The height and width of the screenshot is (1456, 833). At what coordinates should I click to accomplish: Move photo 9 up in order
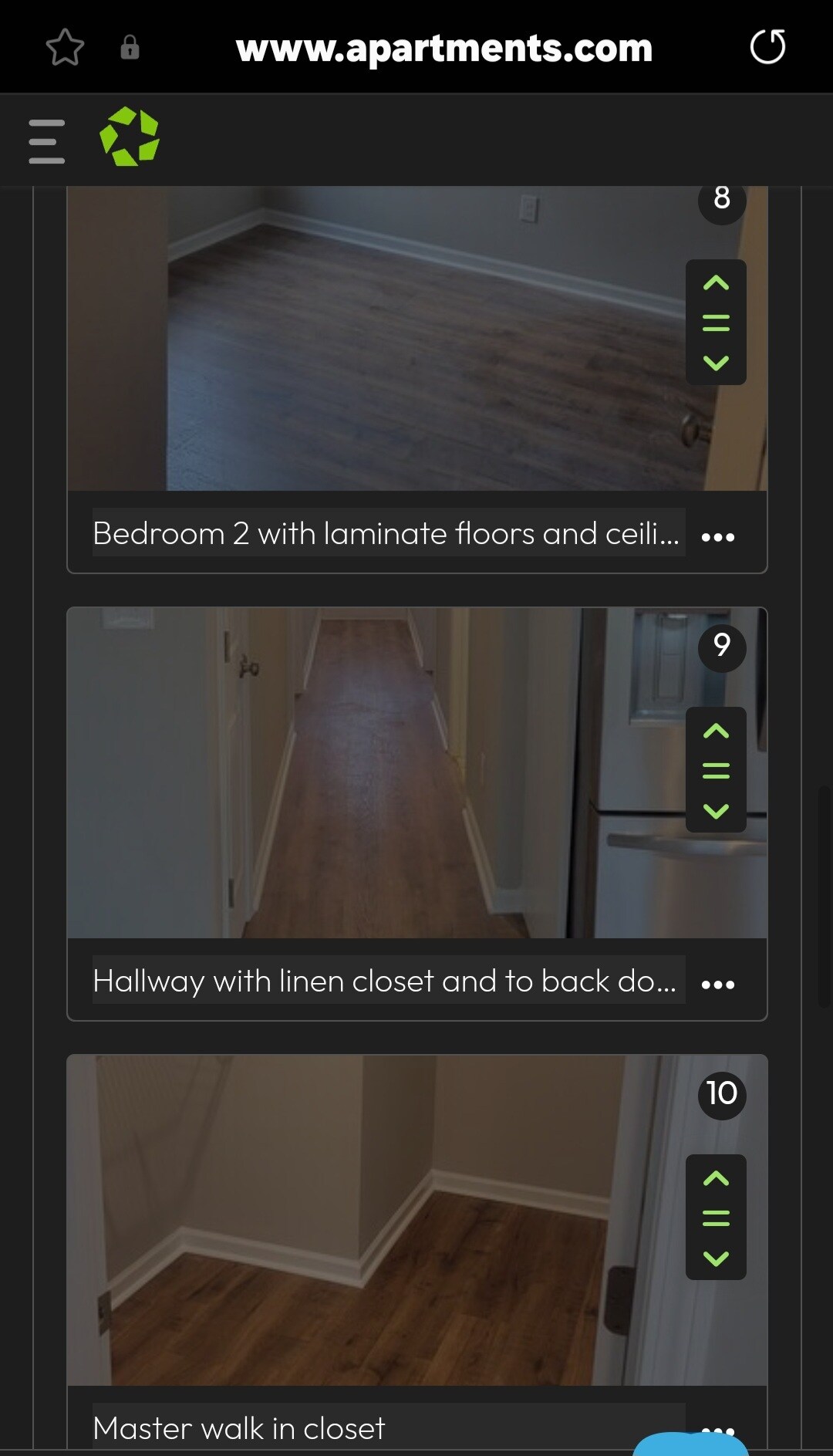coord(716,731)
